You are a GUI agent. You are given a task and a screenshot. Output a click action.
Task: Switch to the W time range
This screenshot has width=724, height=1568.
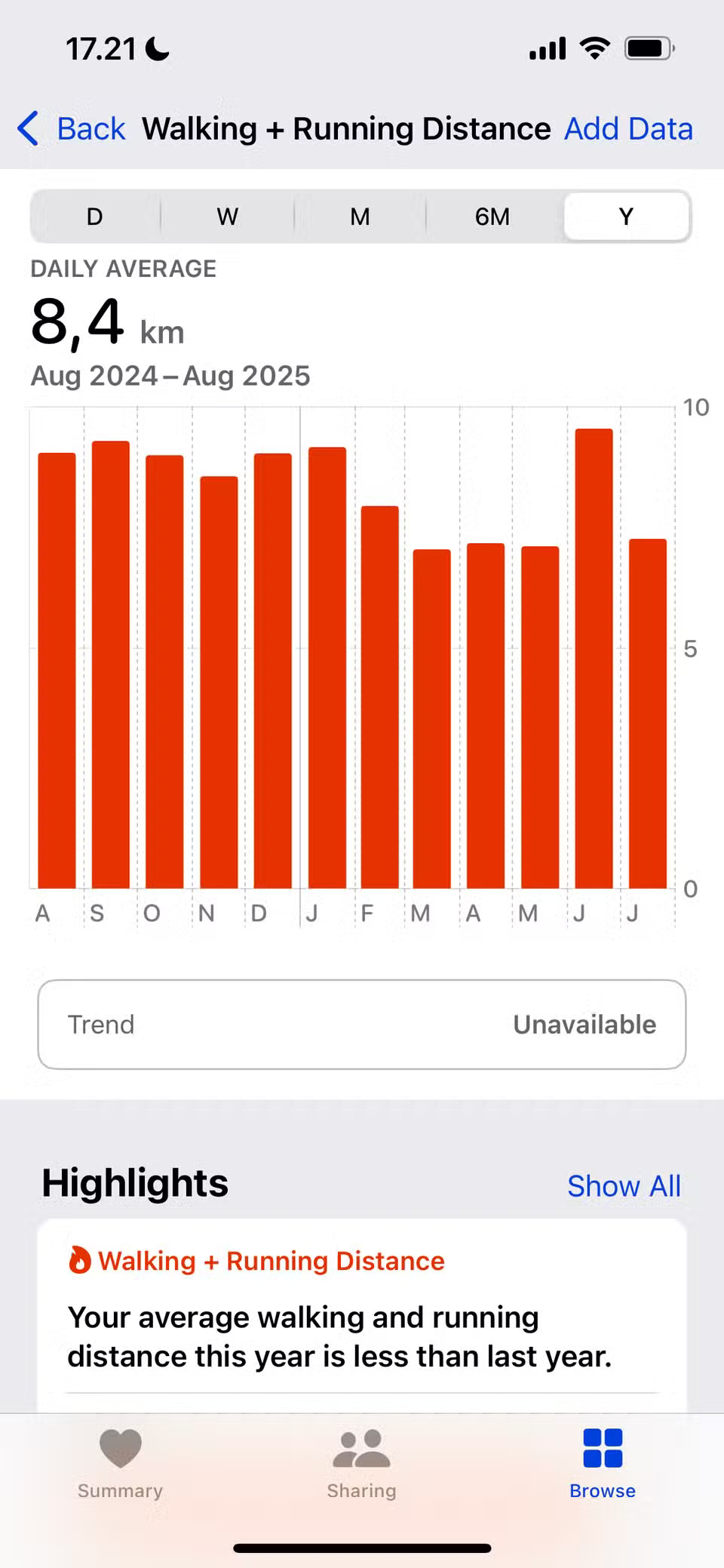227,217
